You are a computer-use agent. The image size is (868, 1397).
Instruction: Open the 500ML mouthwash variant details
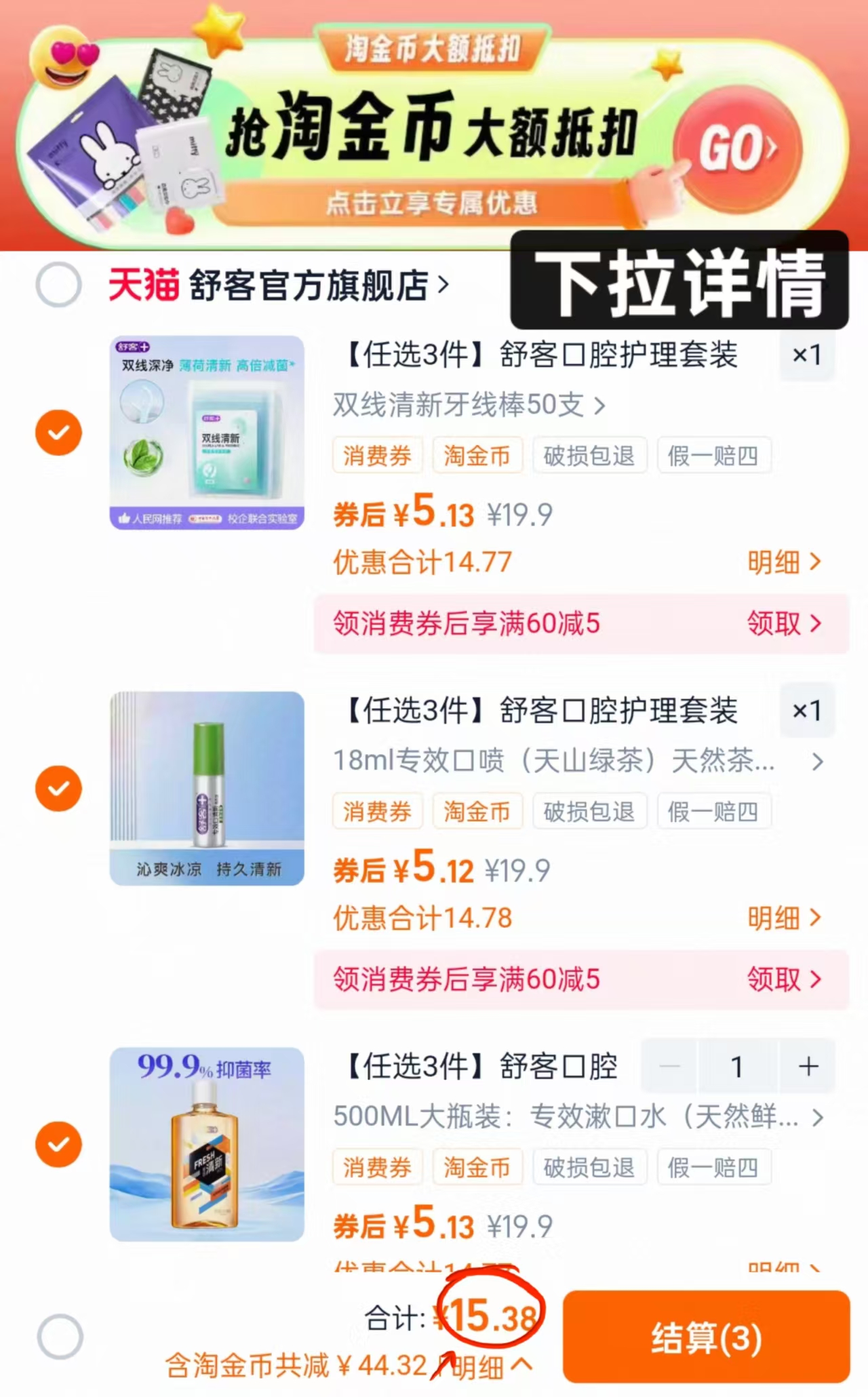pyautogui.click(x=818, y=1118)
